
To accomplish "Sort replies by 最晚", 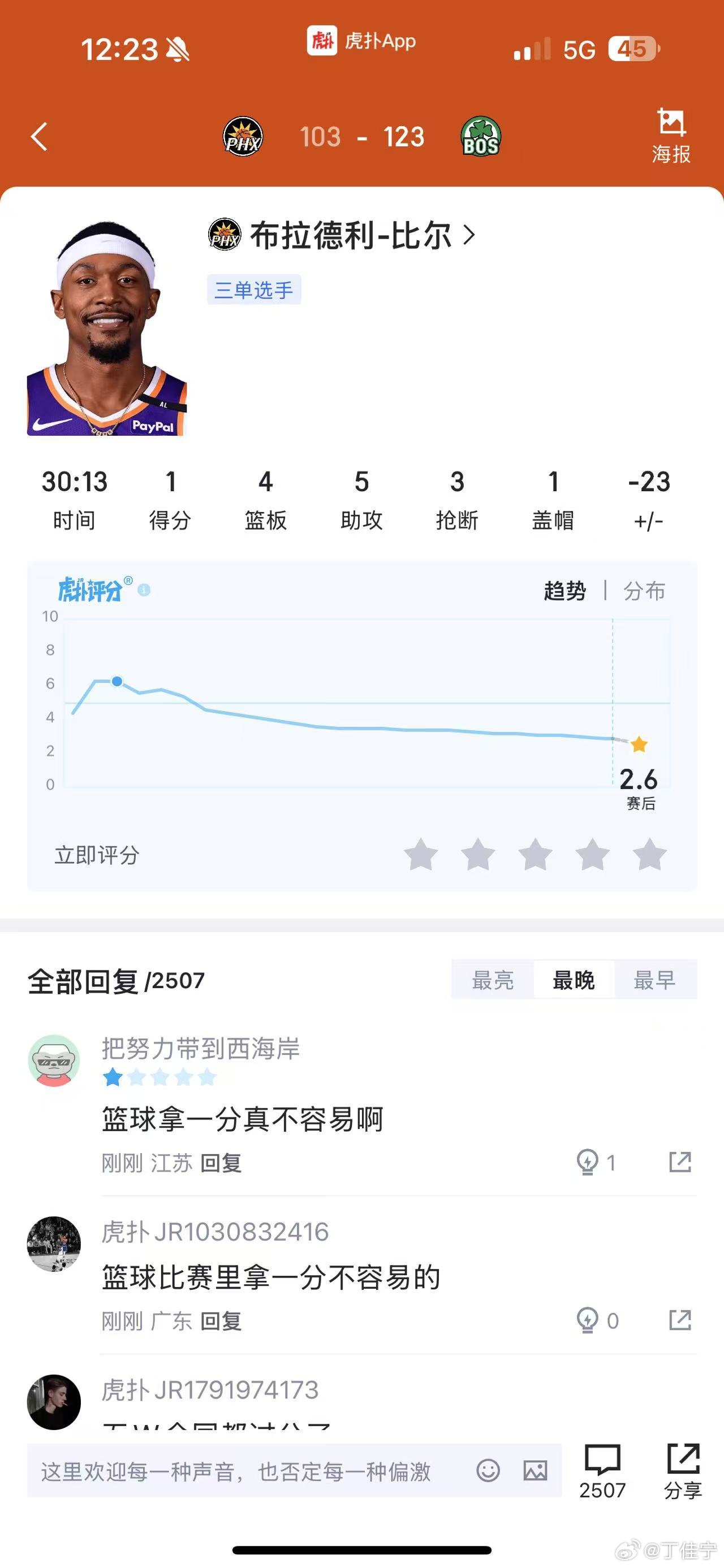I will point(574,980).
